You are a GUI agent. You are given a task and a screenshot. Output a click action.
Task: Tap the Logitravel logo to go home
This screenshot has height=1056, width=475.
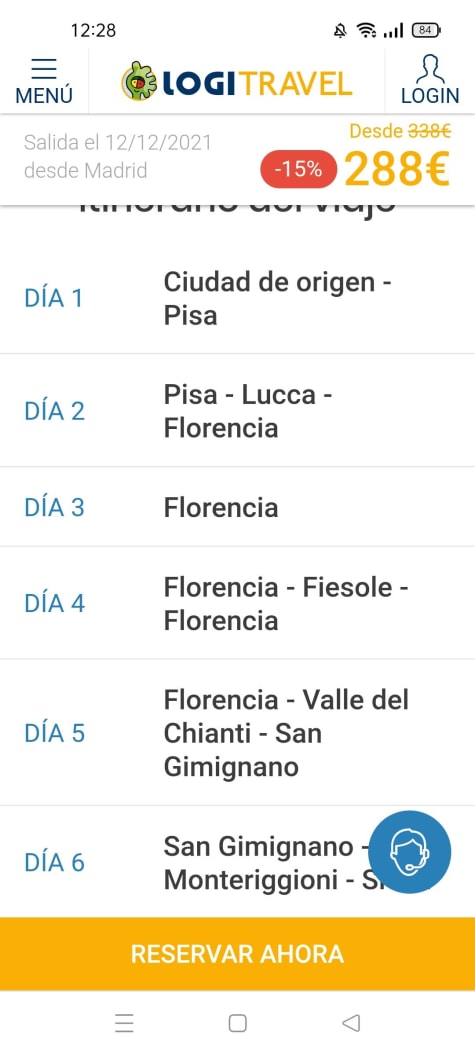coord(236,82)
